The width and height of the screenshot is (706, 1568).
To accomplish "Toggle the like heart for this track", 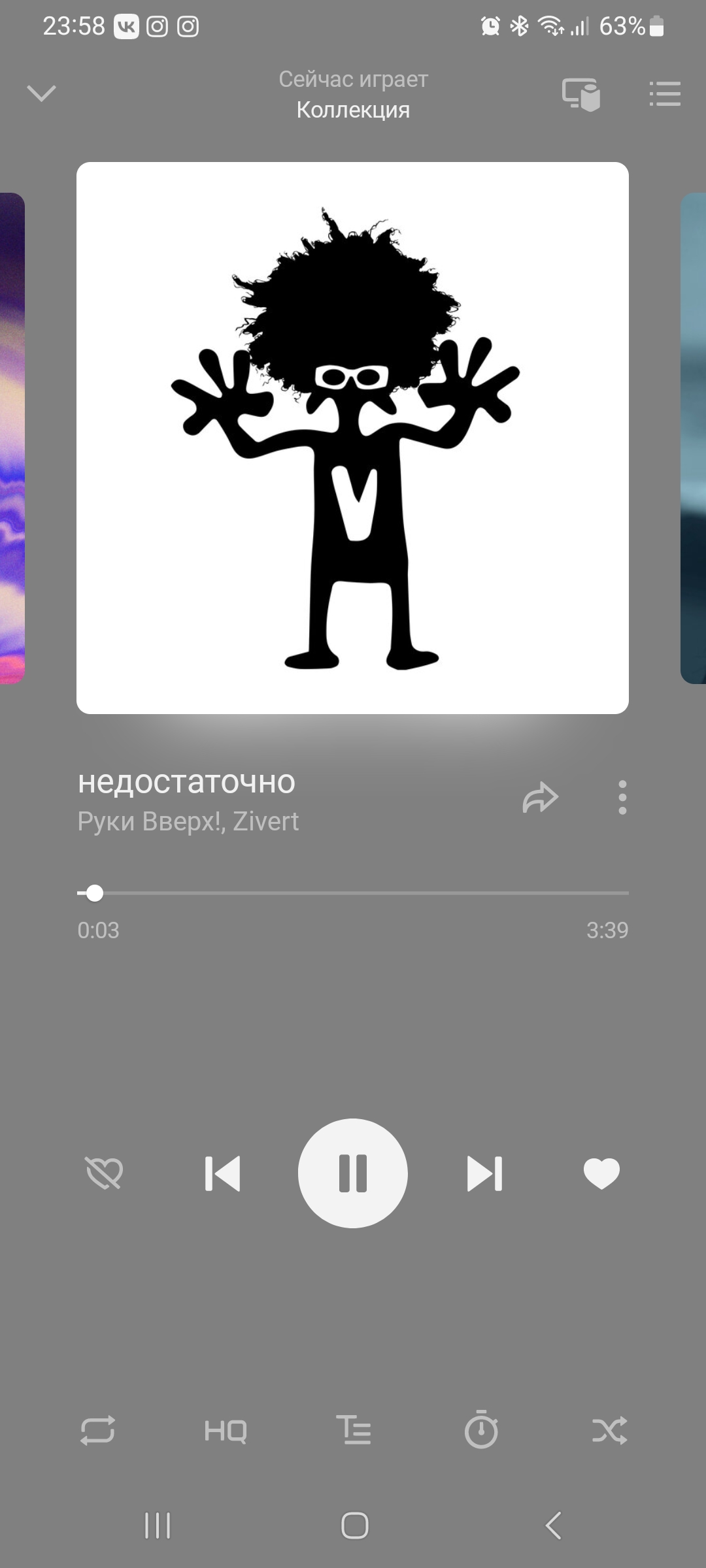I will 601,1173.
